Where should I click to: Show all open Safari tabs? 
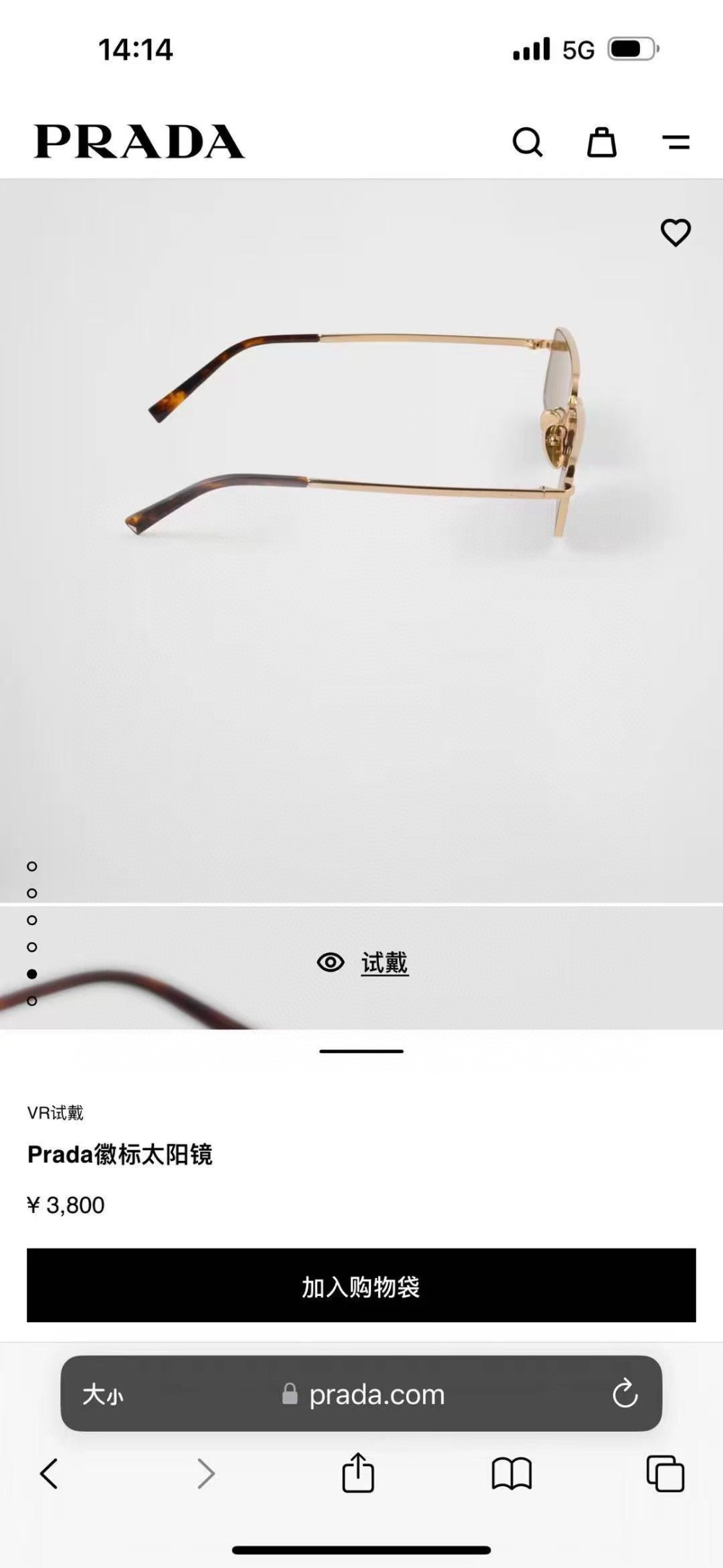pyautogui.click(x=665, y=1474)
